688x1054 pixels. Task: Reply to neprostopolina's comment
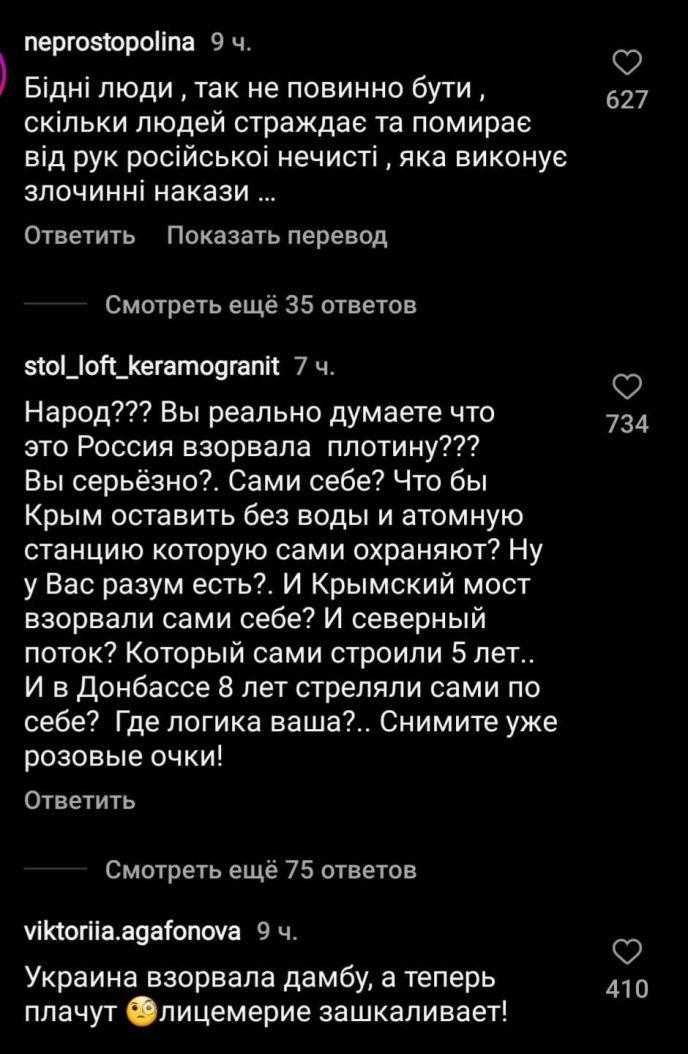pyautogui.click(x=79, y=236)
